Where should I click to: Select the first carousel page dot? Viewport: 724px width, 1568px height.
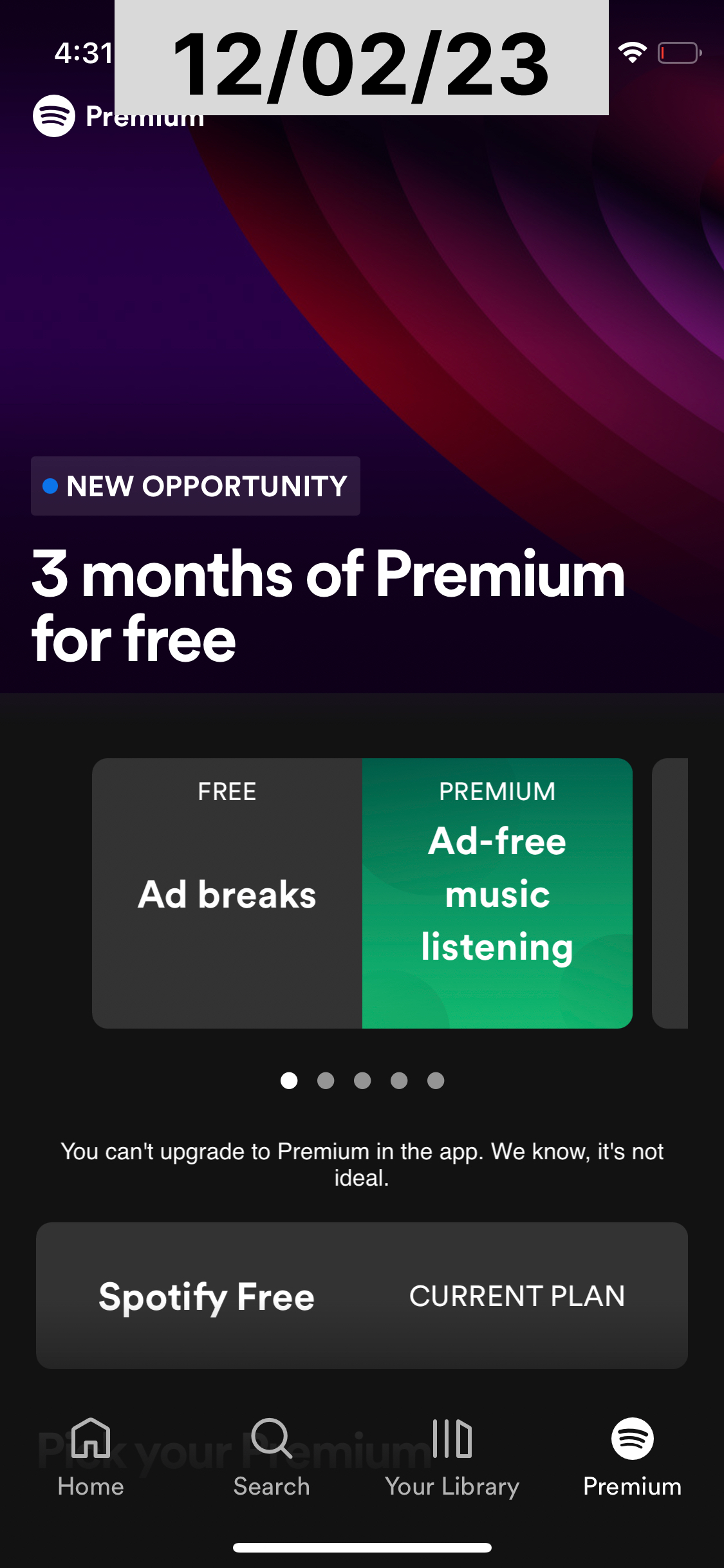[290, 1081]
